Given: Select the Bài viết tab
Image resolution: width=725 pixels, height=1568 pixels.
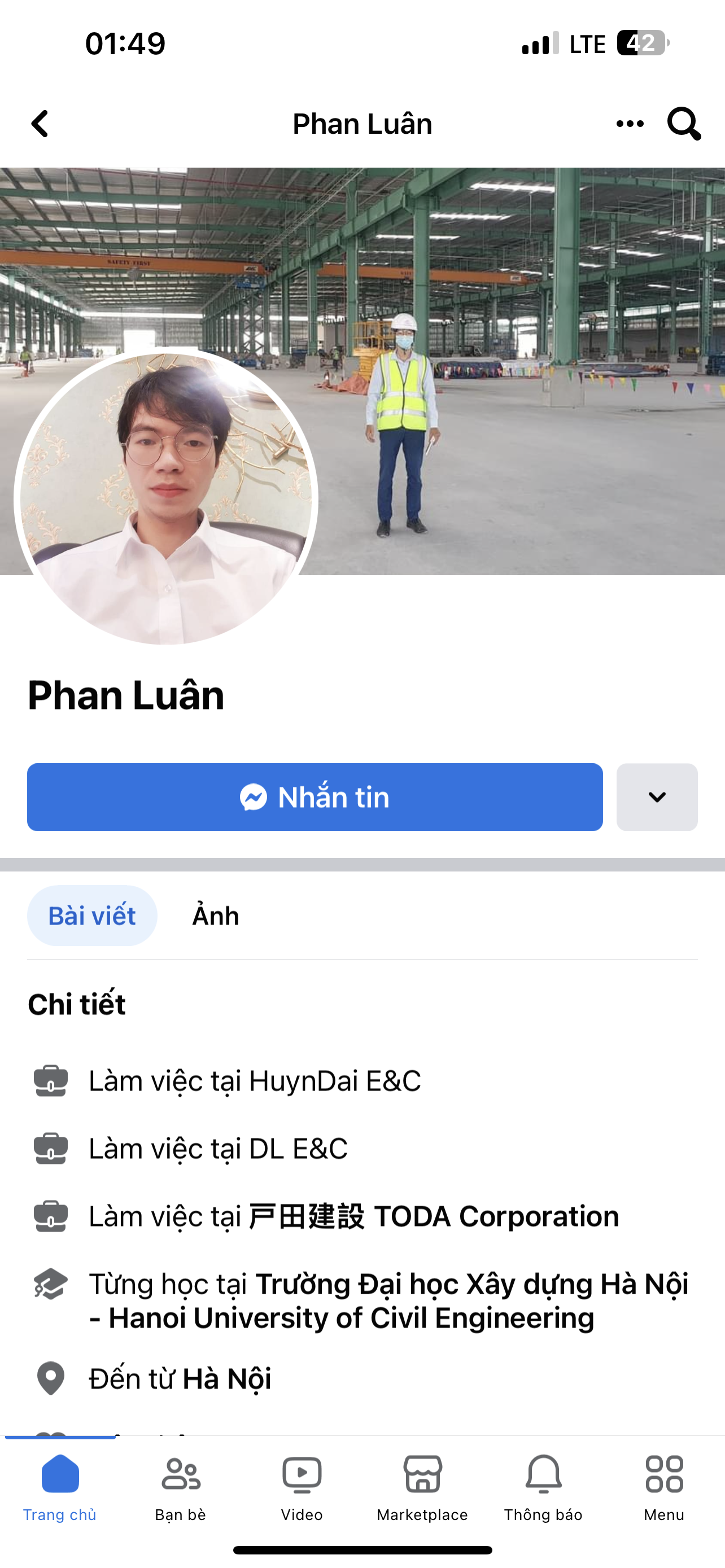Looking at the screenshot, I should click(x=92, y=916).
